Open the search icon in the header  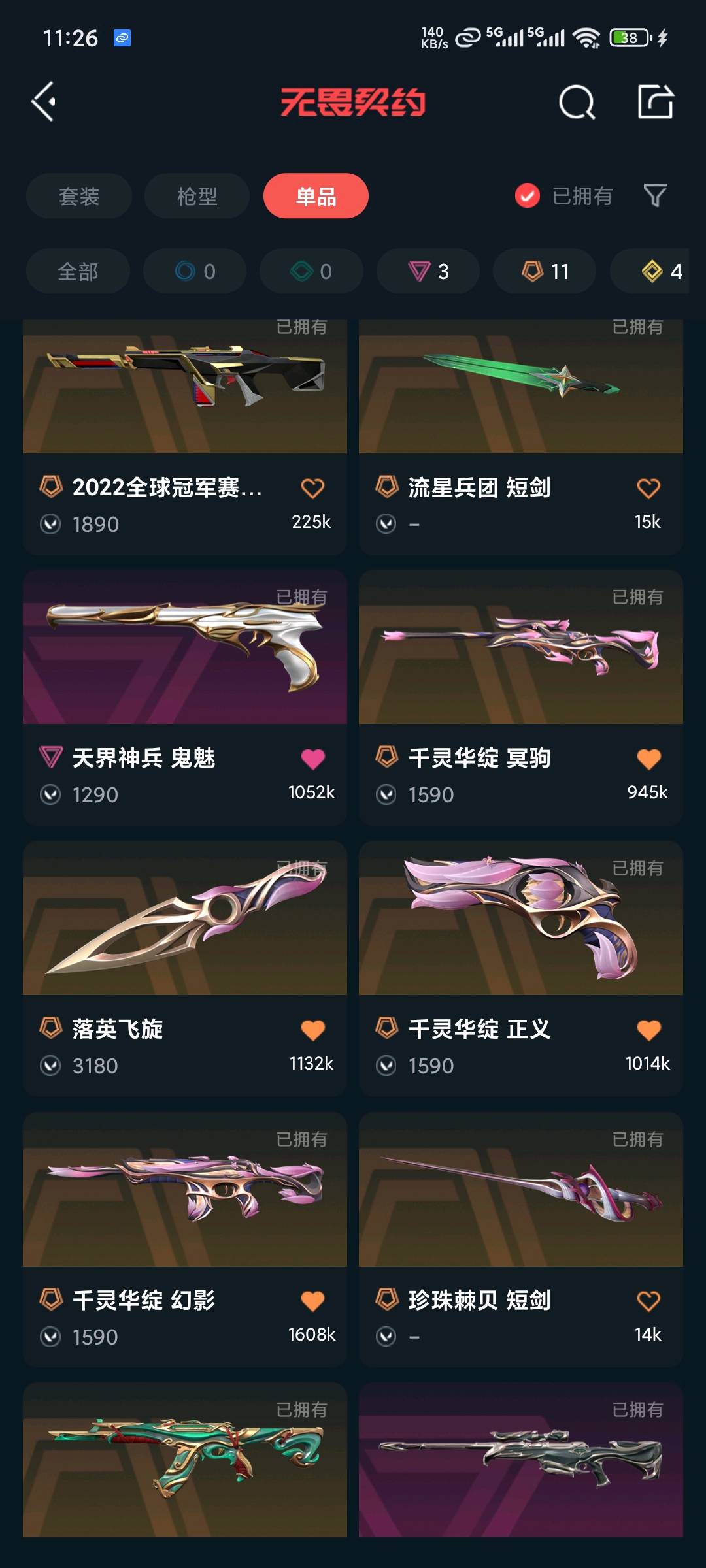(577, 102)
